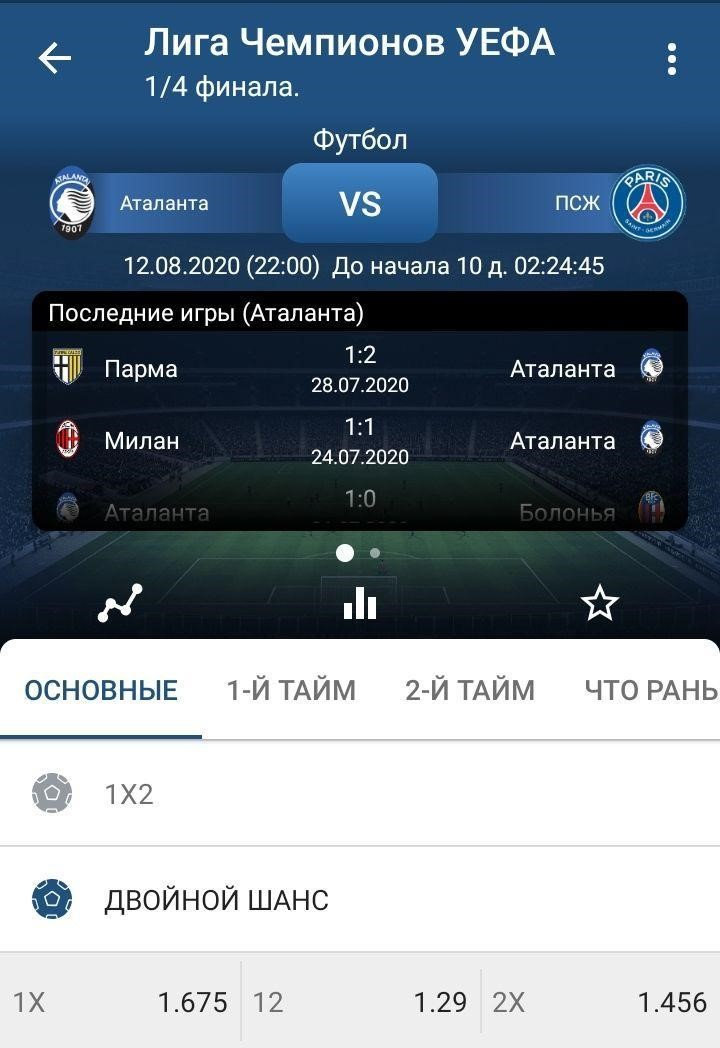This screenshot has height=1048, width=720.
Task: Select the 2X bet at 1.456
Action: point(600,1002)
